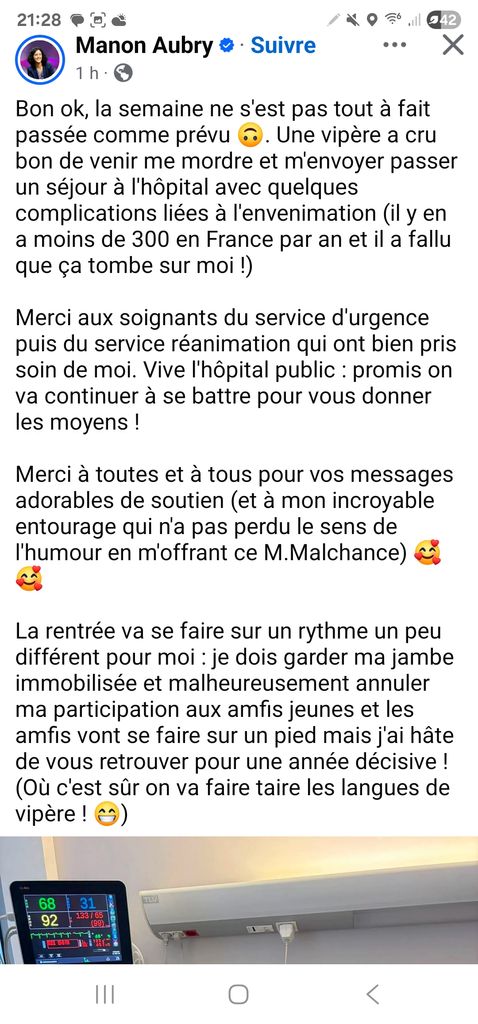
Task: Open the recent apps button
Action: (x=104, y=994)
